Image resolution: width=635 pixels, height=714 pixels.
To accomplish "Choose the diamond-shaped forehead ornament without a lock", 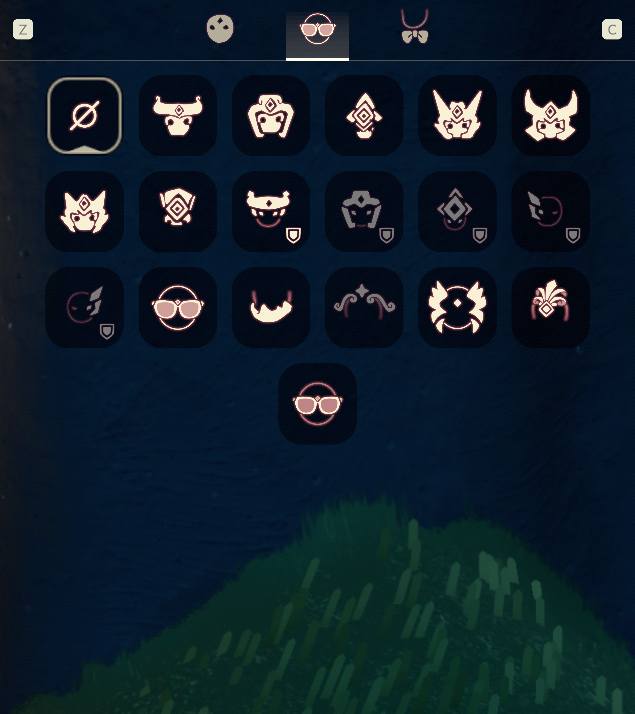I will click(364, 116).
